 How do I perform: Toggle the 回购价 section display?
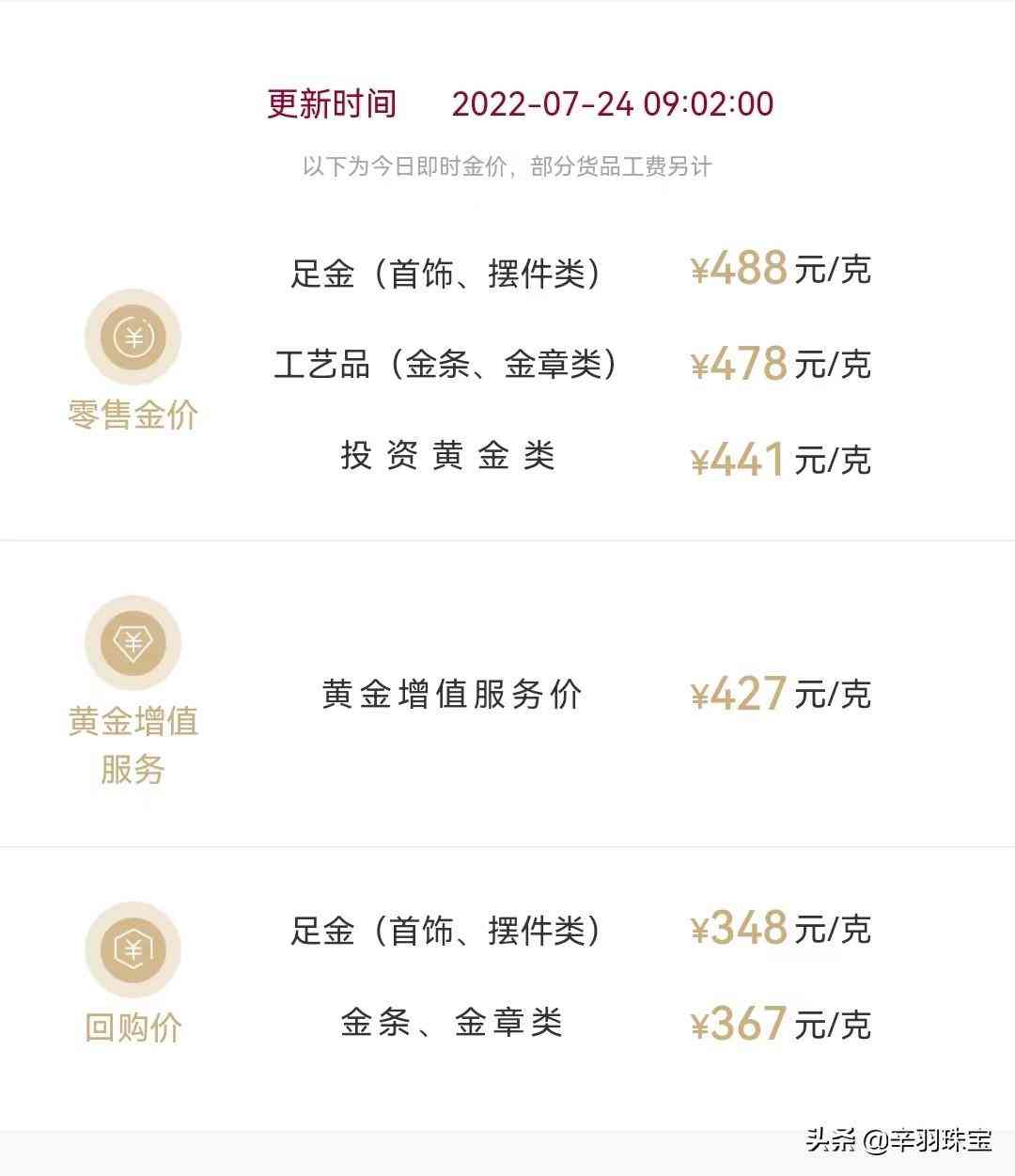click(x=133, y=1029)
